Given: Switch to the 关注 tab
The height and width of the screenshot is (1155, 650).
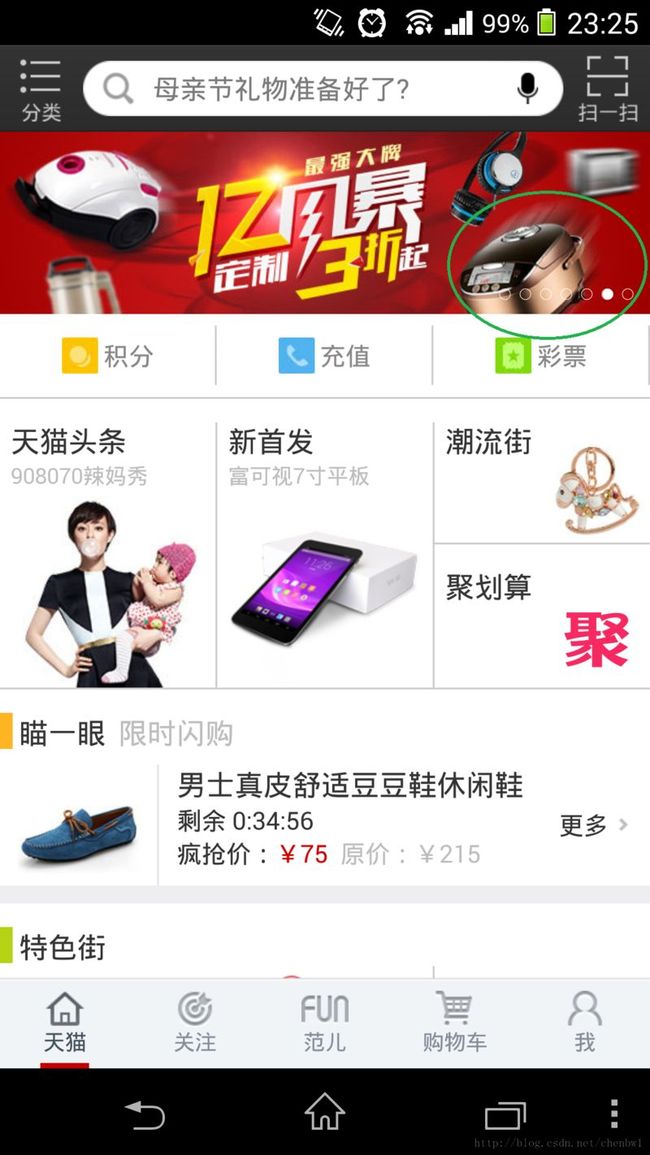Looking at the screenshot, I should tap(195, 1023).
